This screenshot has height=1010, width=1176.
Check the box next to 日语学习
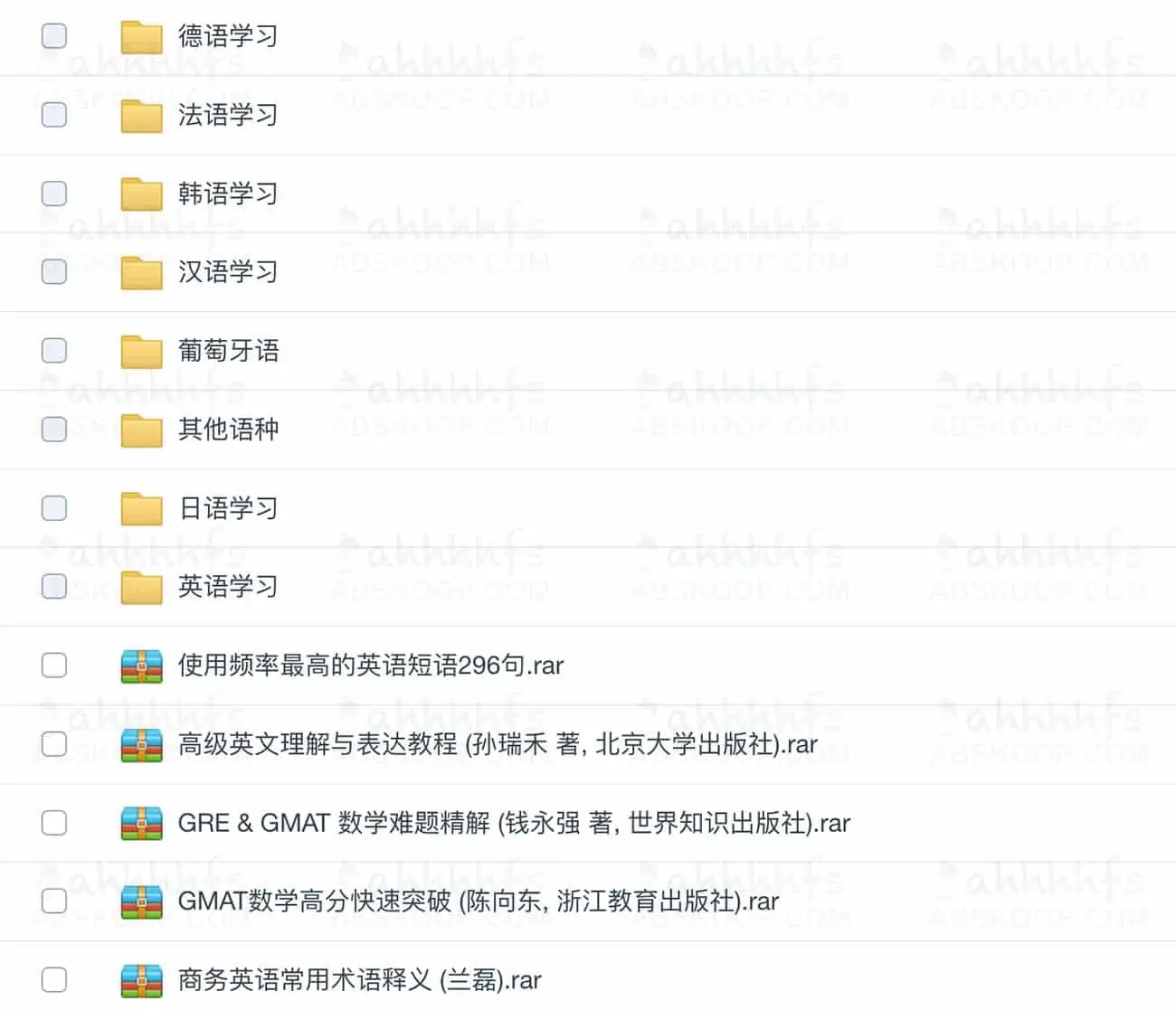point(54,508)
